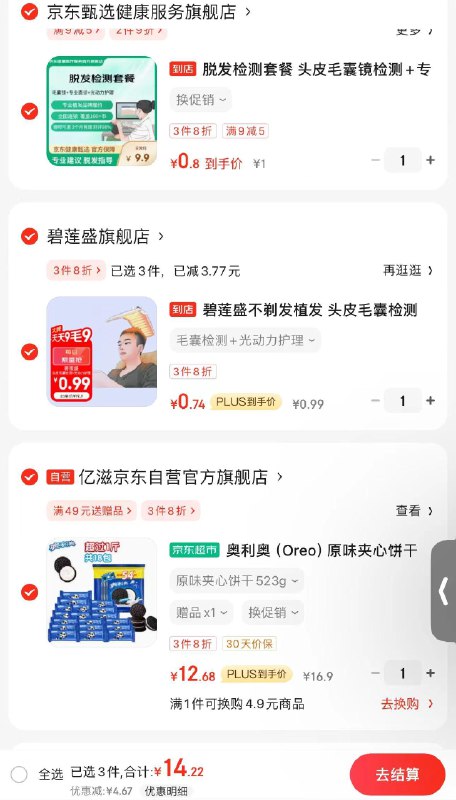Screen dimensions: 456x800
Task: Change 毛囊检测+光动力护理 option
Action: (245, 340)
